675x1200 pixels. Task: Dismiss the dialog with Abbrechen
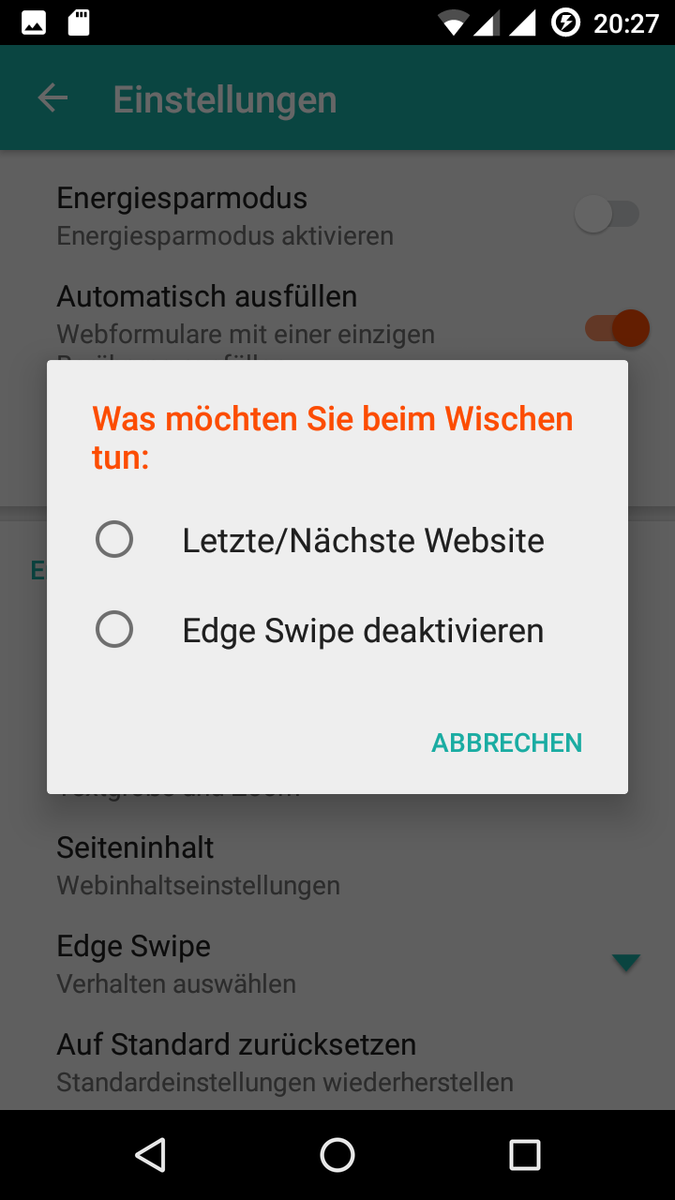pos(506,743)
